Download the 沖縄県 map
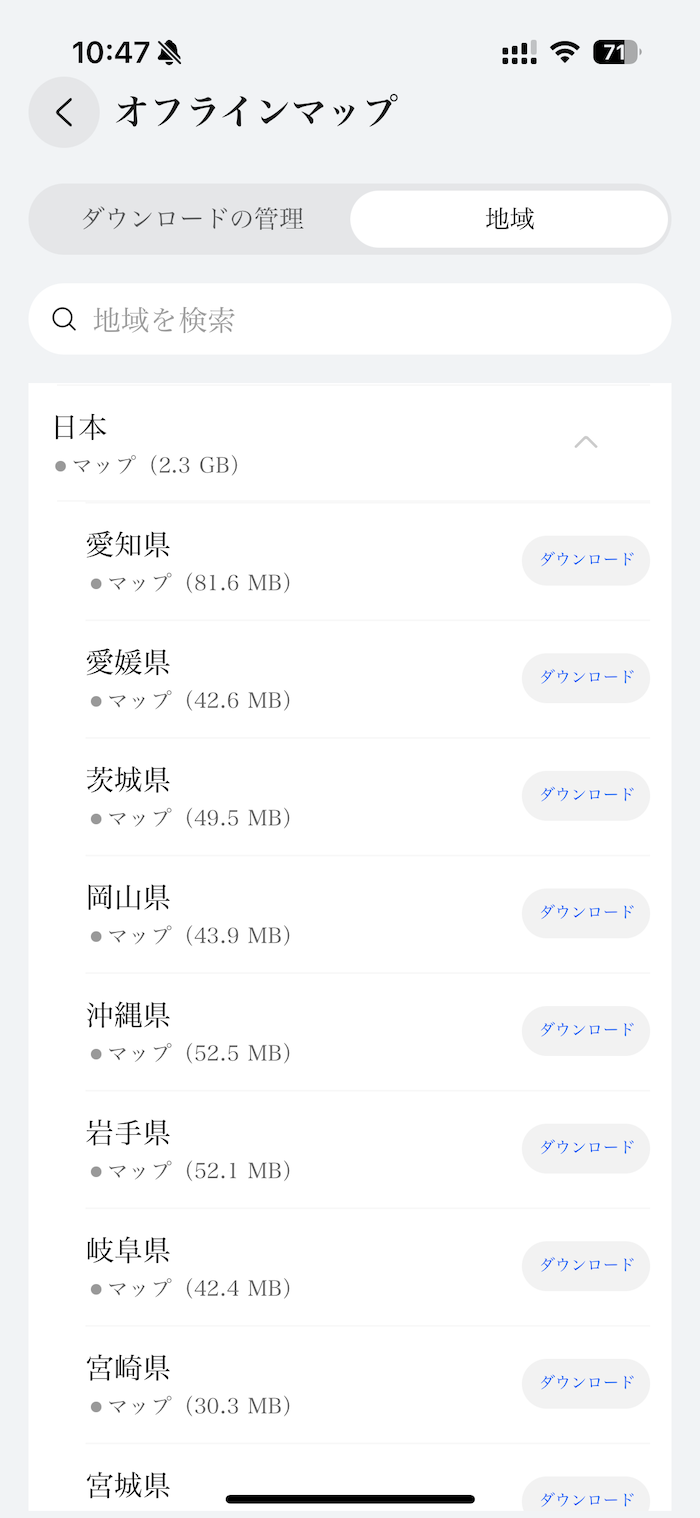 (x=586, y=1030)
